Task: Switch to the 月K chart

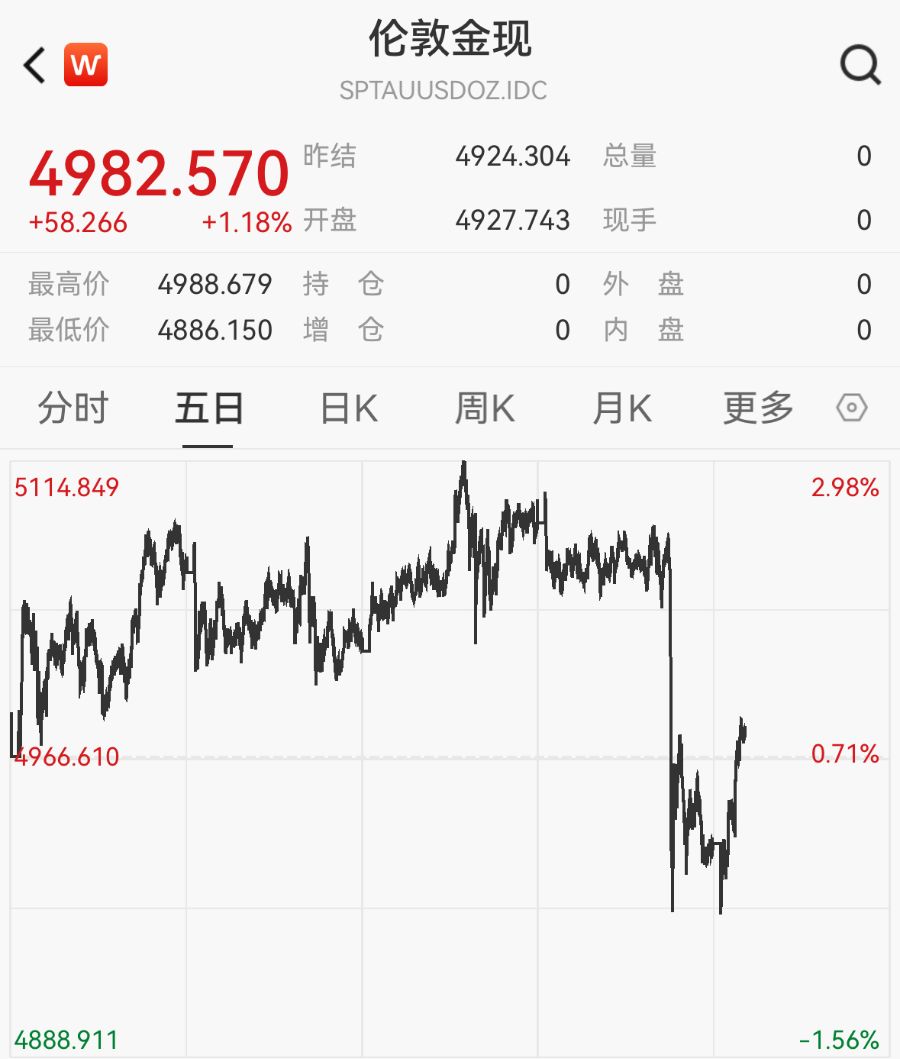Action: click(x=621, y=408)
